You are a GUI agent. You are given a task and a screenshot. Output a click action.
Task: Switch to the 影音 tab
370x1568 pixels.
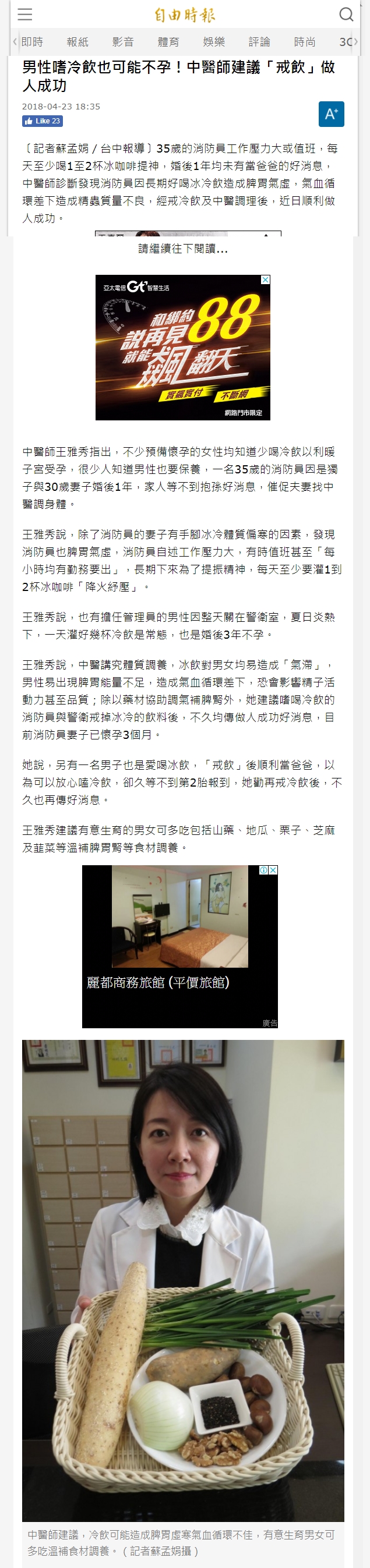click(x=123, y=42)
